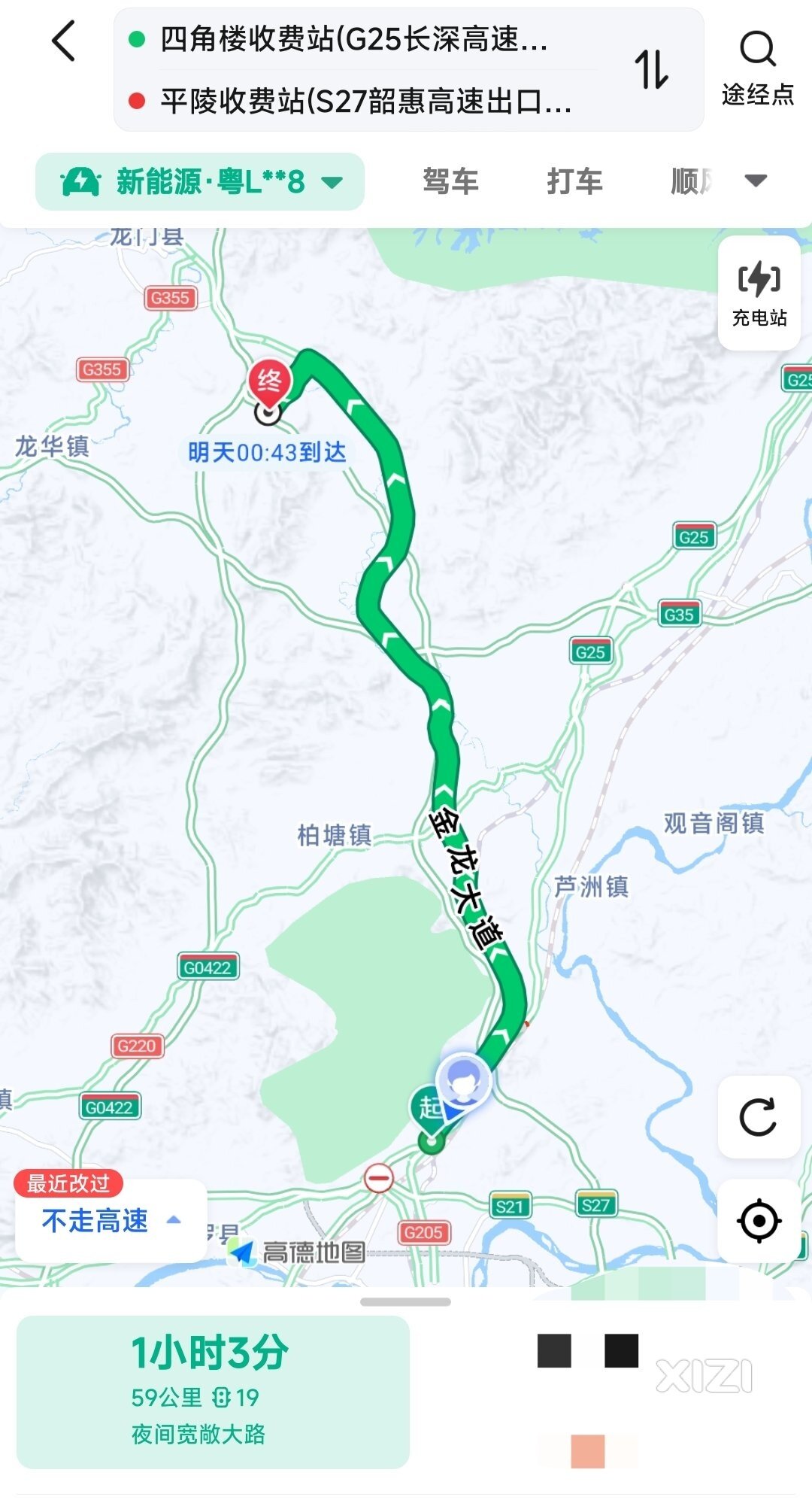The height and width of the screenshot is (1500, 812).
Task: Add a waypoint via 途经点
Action: [x=757, y=68]
